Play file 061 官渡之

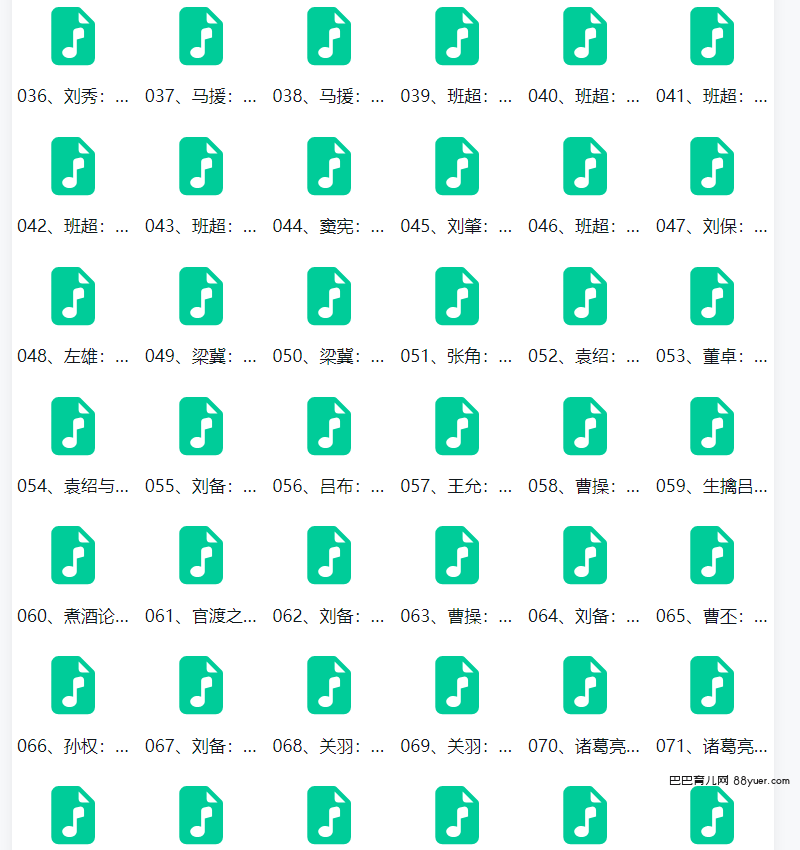click(x=201, y=556)
